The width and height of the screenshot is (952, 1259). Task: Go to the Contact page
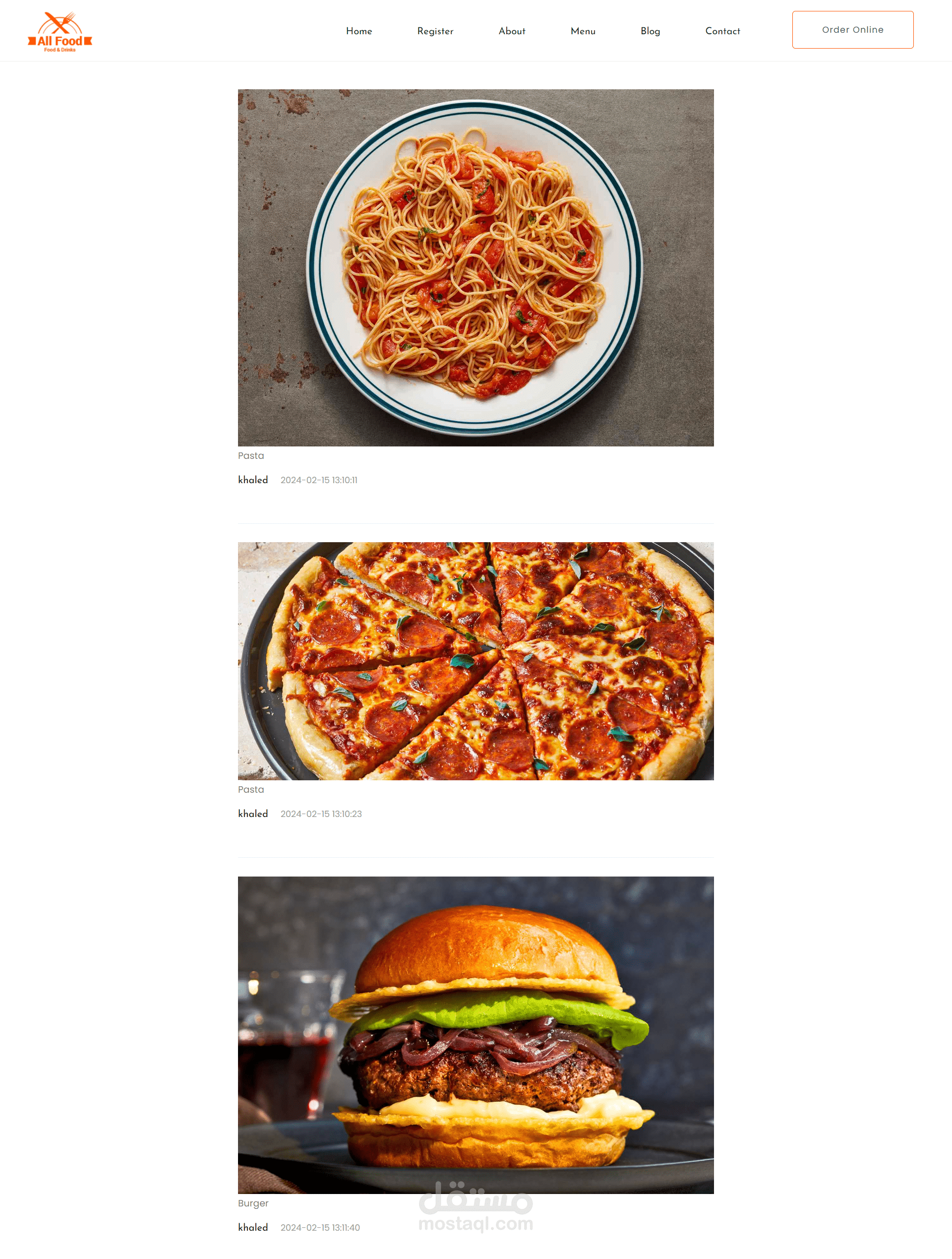click(722, 31)
